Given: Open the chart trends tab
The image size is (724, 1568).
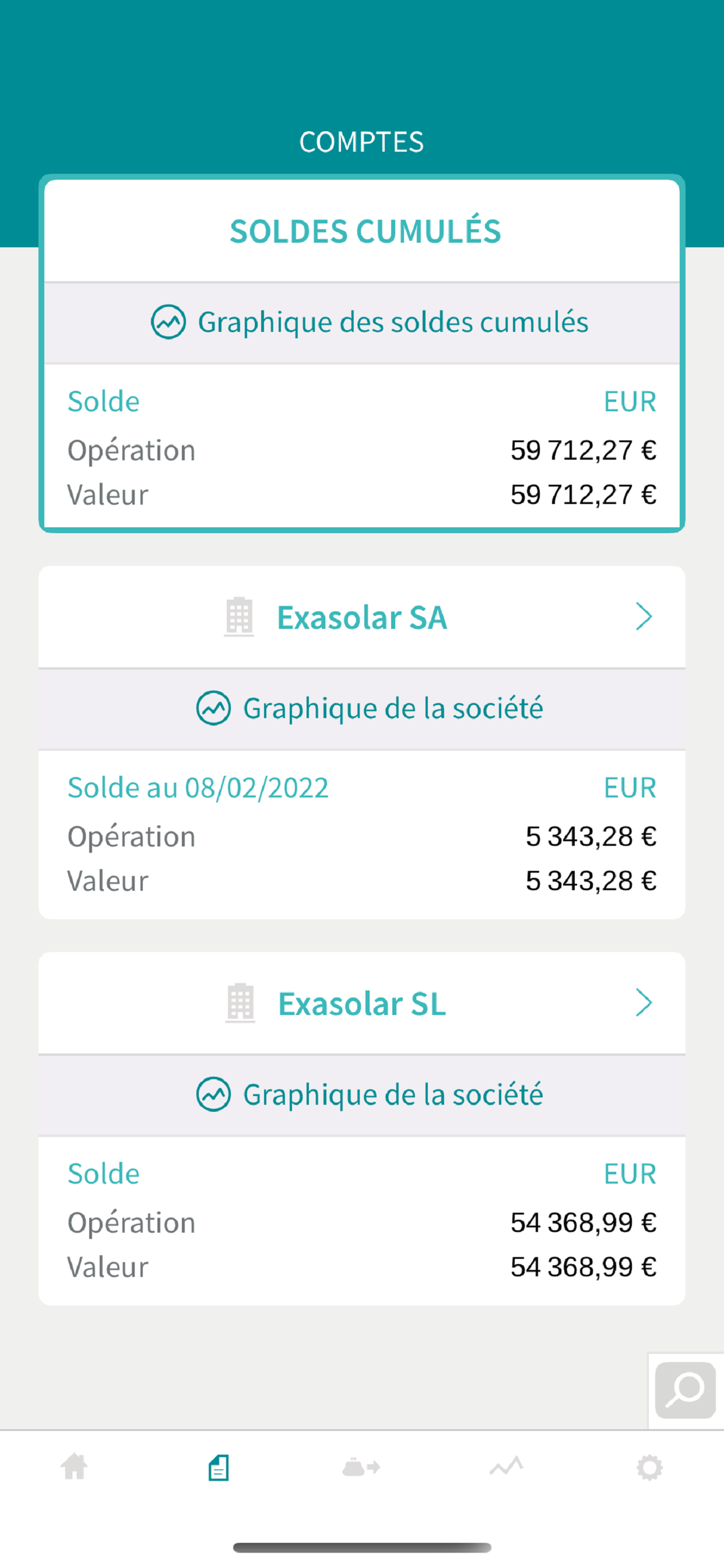Looking at the screenshot, I should point(506,1466).
